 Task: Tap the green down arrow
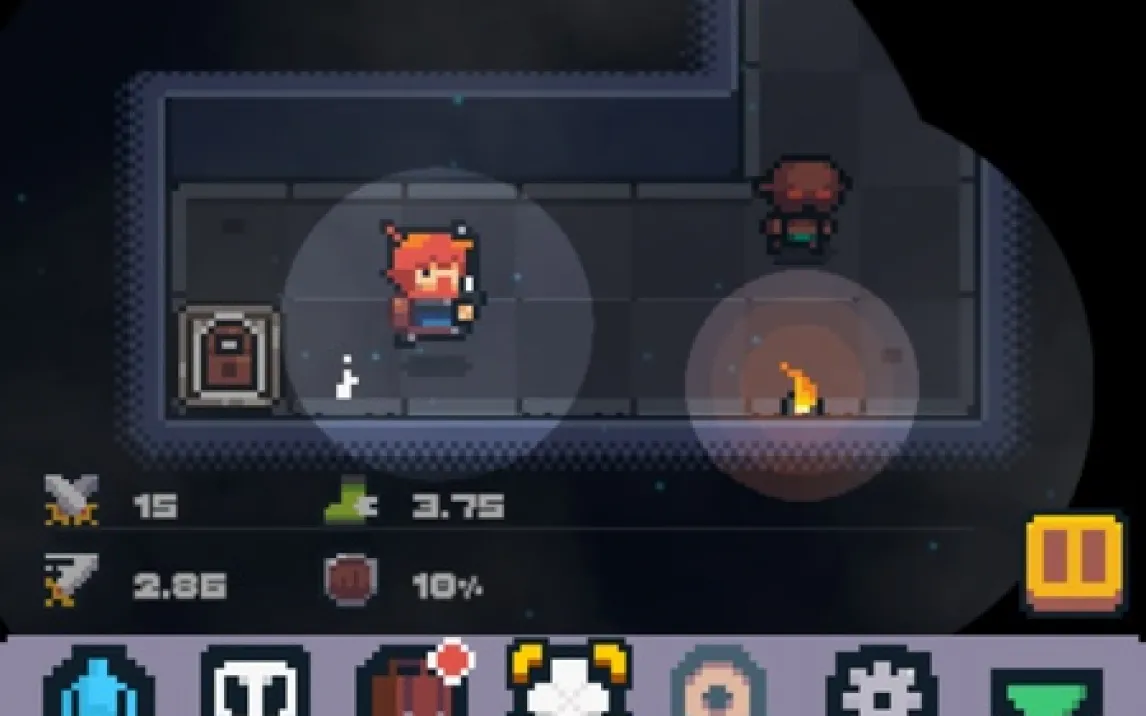pyautogui.click(x=1045, y=690)
